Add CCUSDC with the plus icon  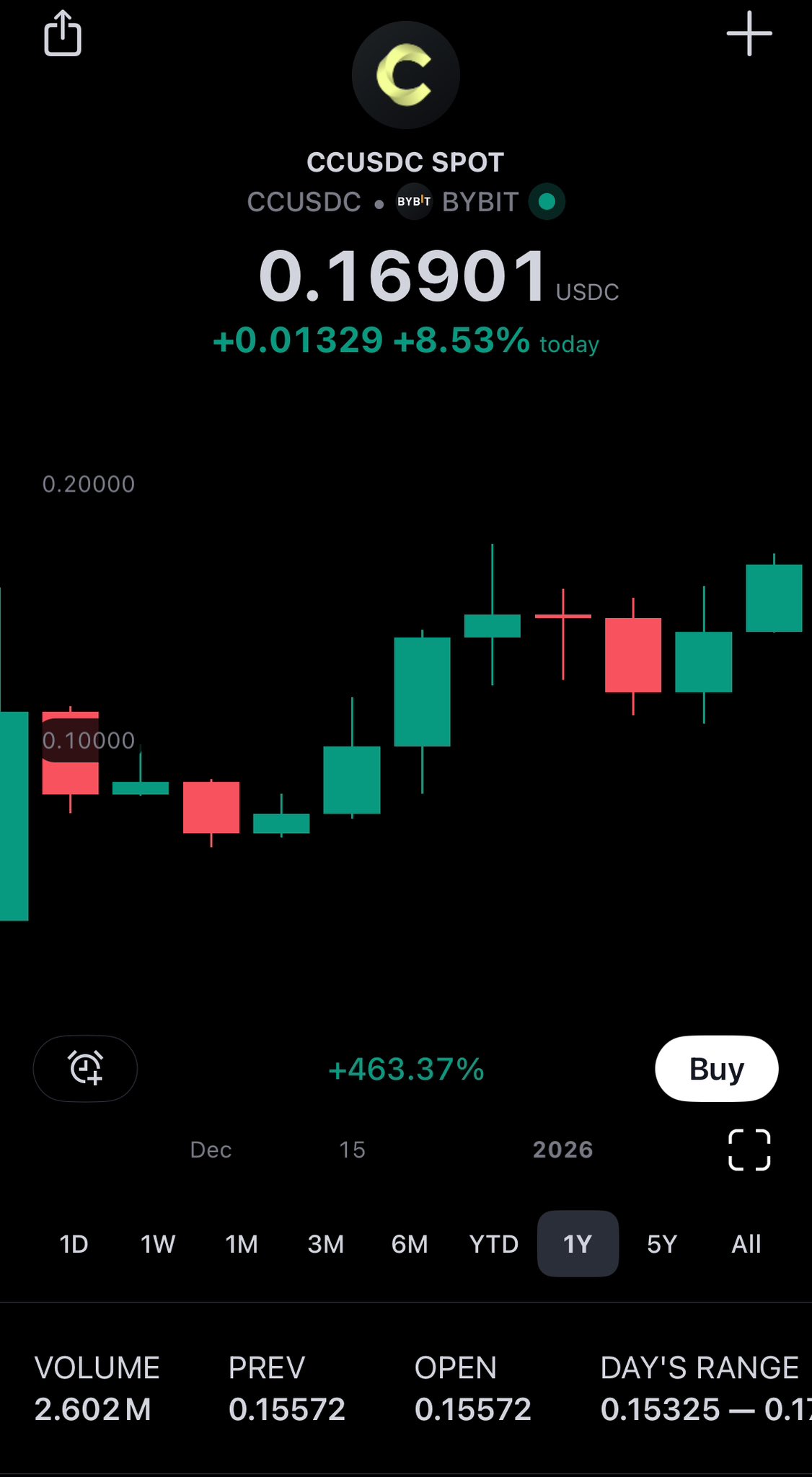749,34
